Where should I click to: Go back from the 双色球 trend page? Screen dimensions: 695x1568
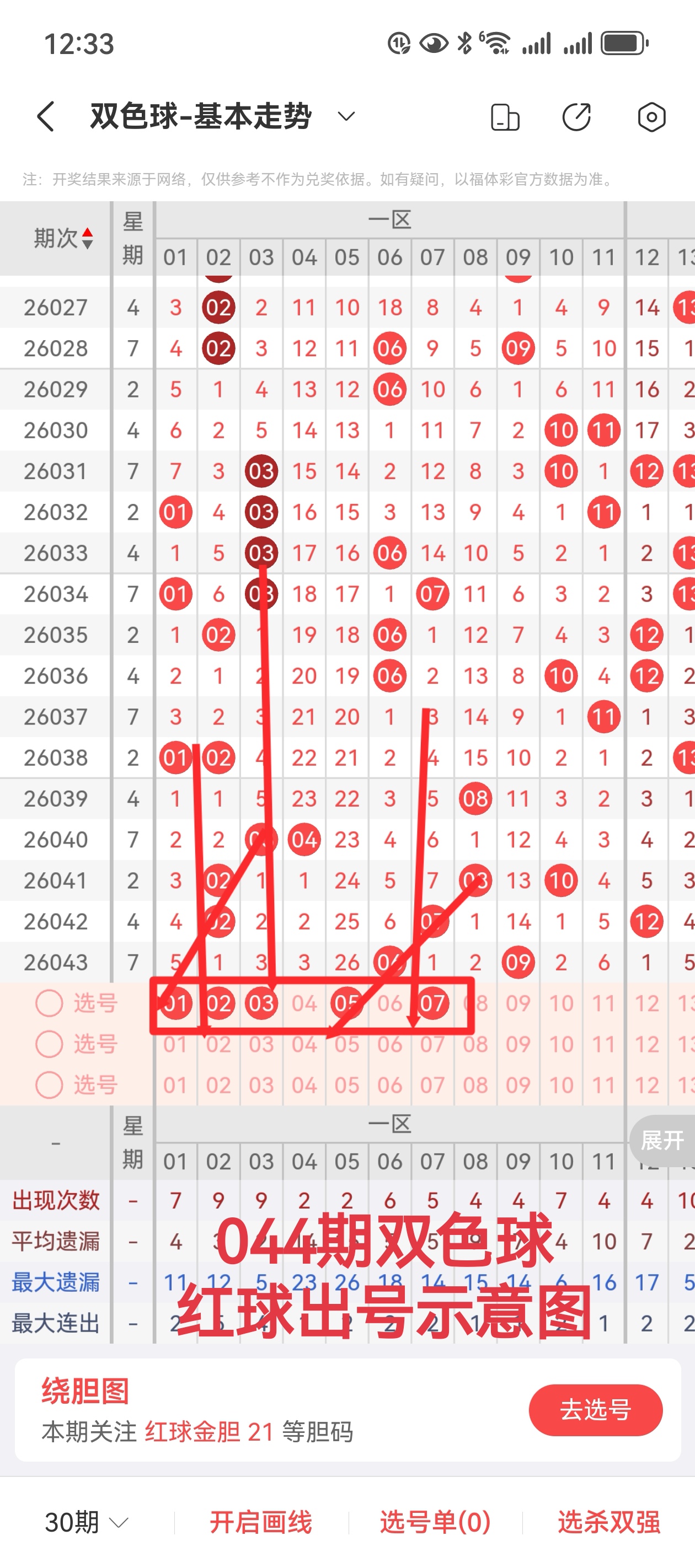point(46,116)
